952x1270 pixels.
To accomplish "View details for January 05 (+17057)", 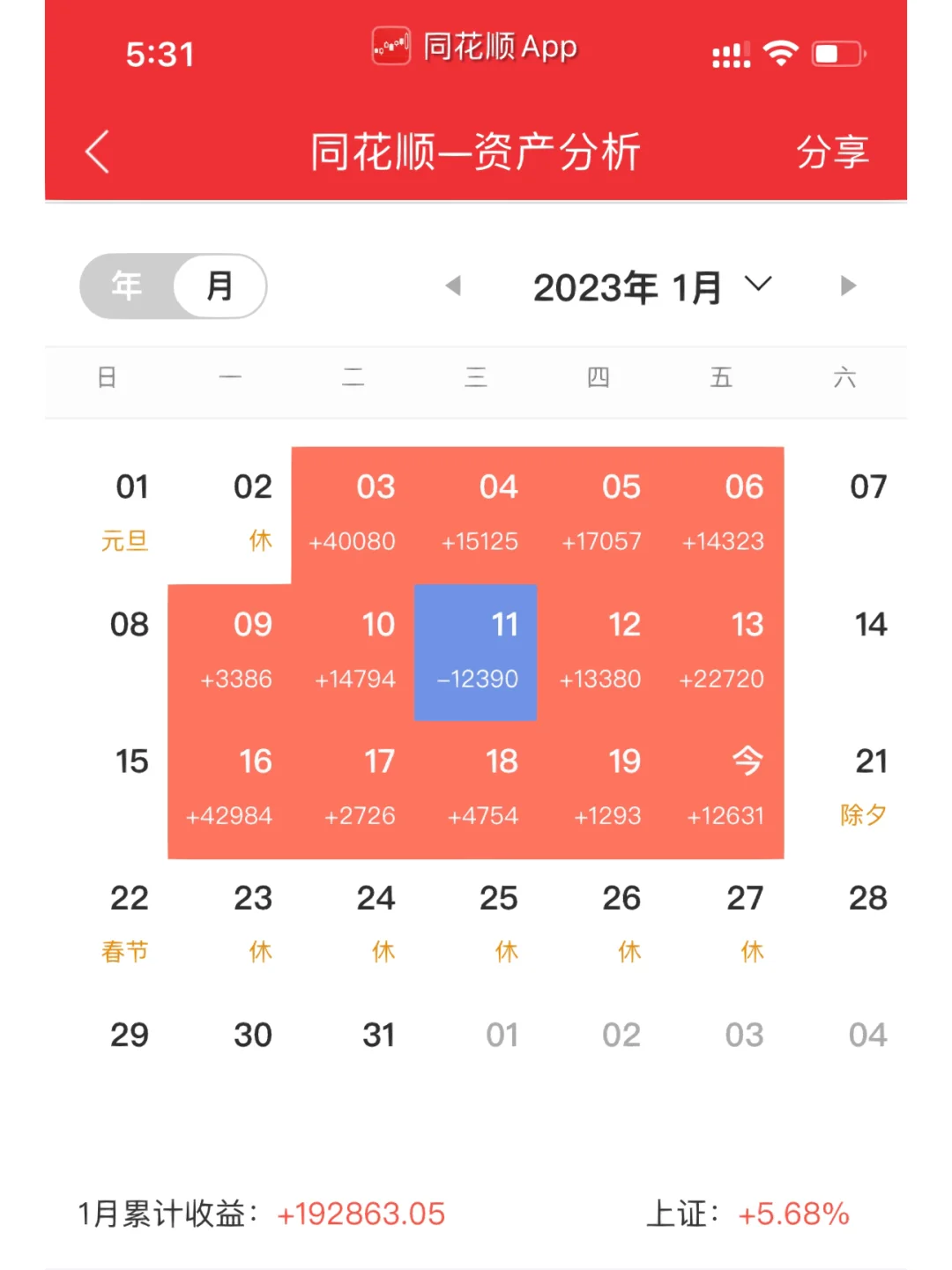I will pos(599,514).
